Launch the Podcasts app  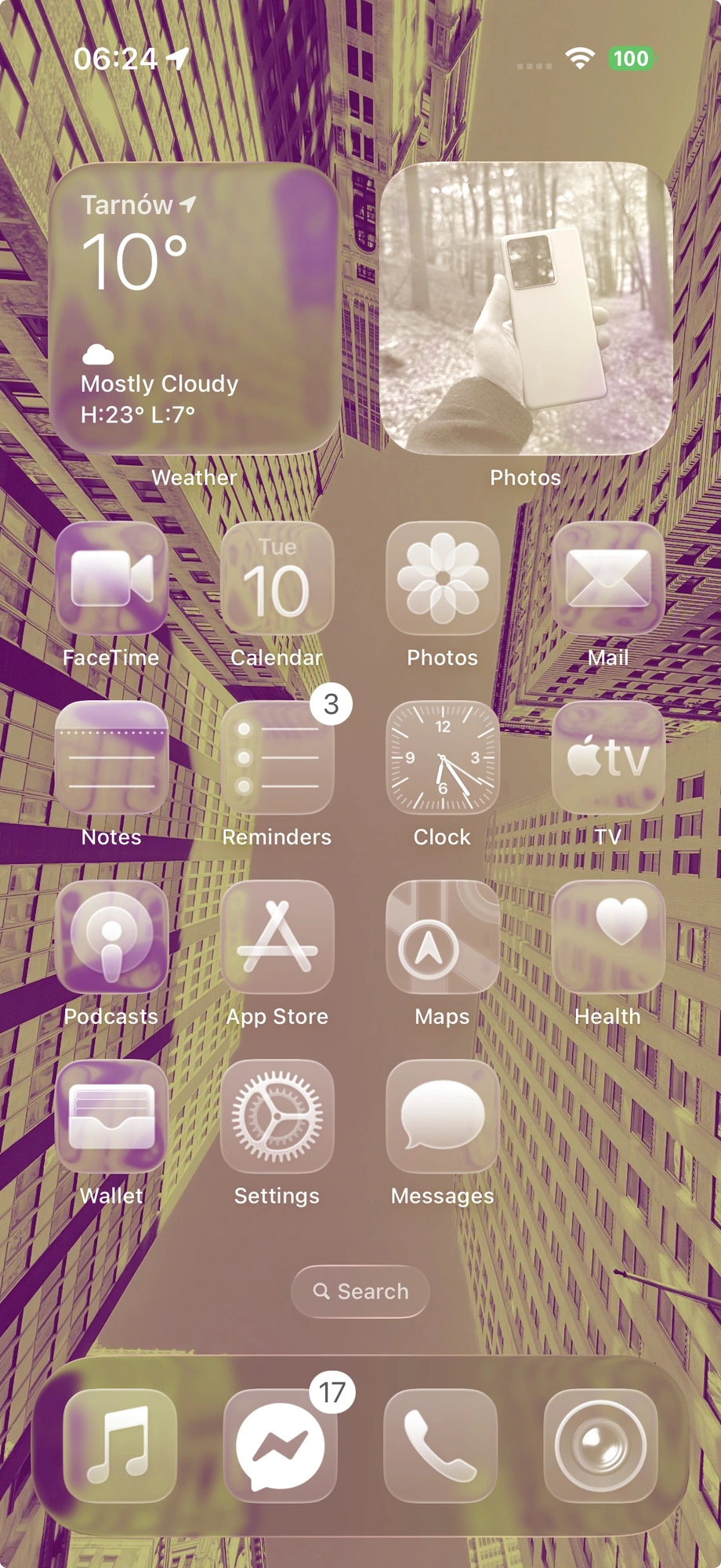pos(111,938)
